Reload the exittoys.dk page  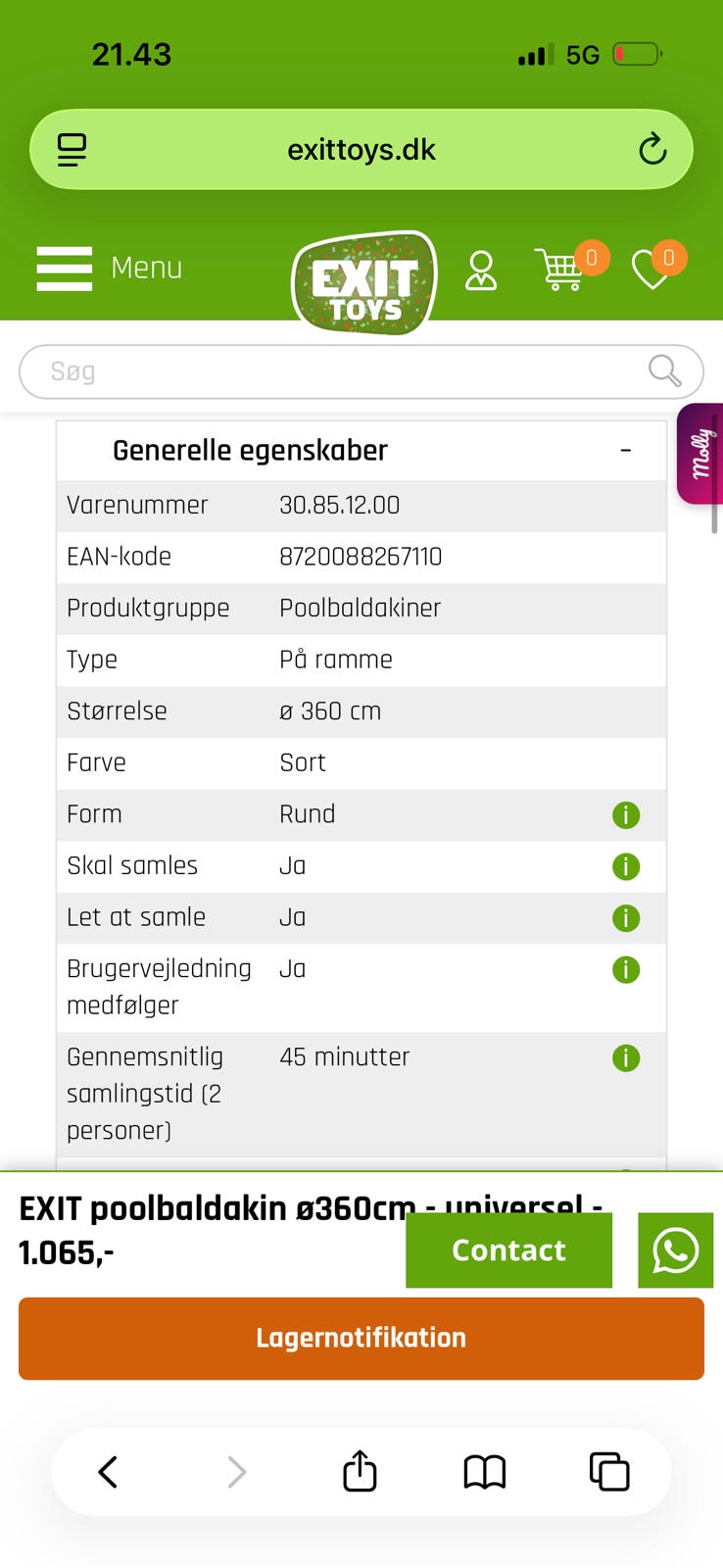(x=652, y=150)
